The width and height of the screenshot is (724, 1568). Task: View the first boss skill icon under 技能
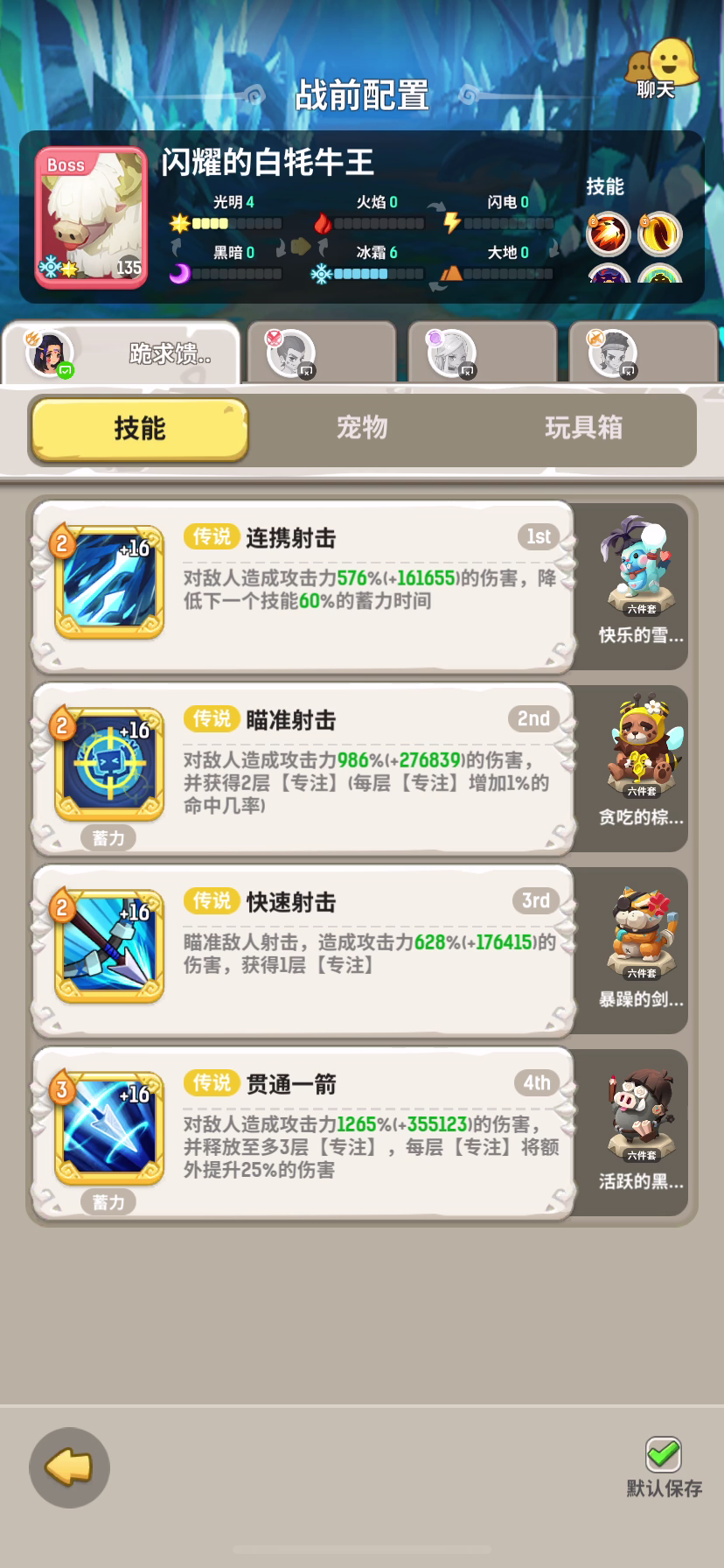pyautogui.click(x=608, y=234)
